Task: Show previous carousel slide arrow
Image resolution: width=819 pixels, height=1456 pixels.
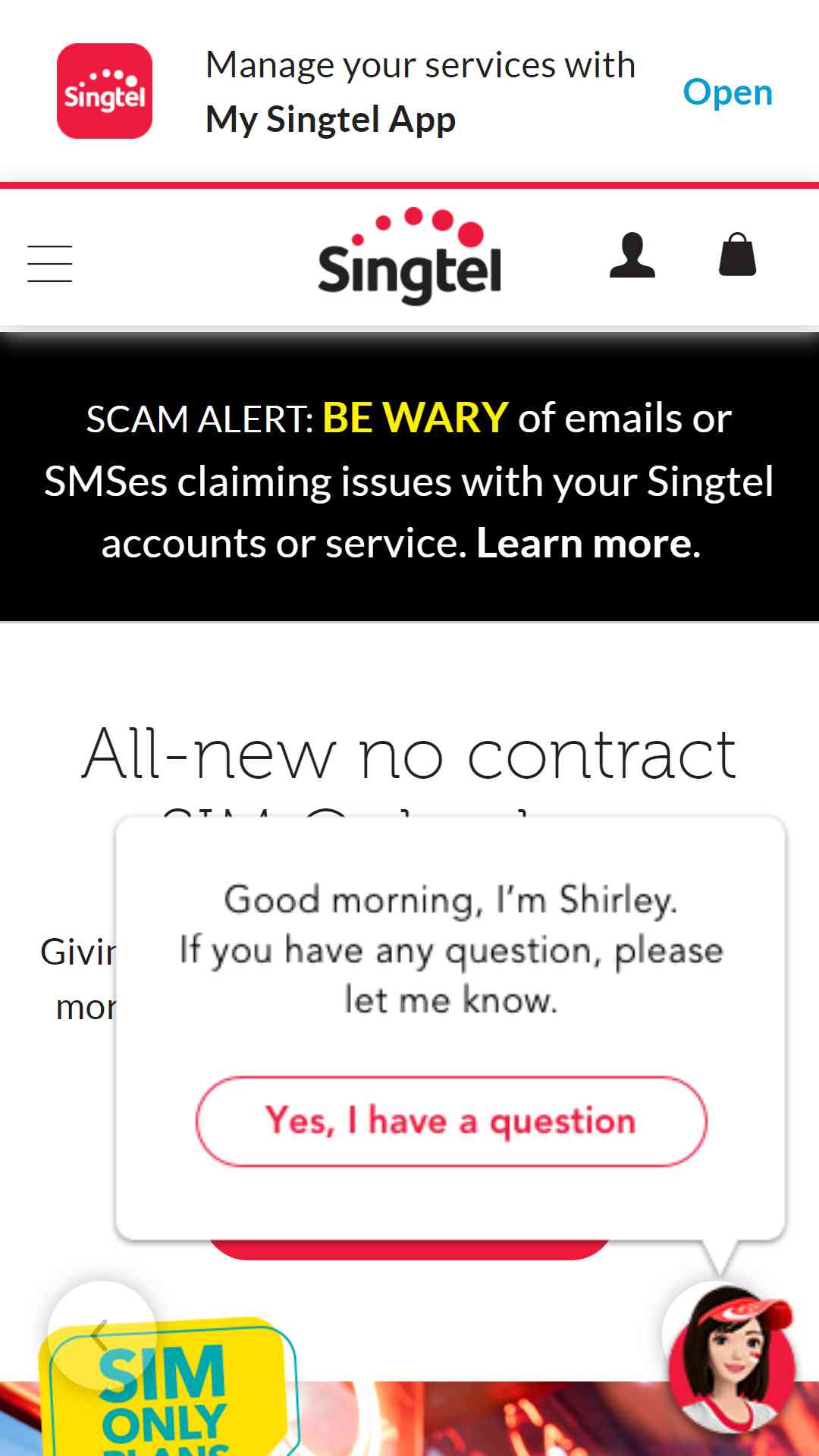Action: (x=102, y=1335)
